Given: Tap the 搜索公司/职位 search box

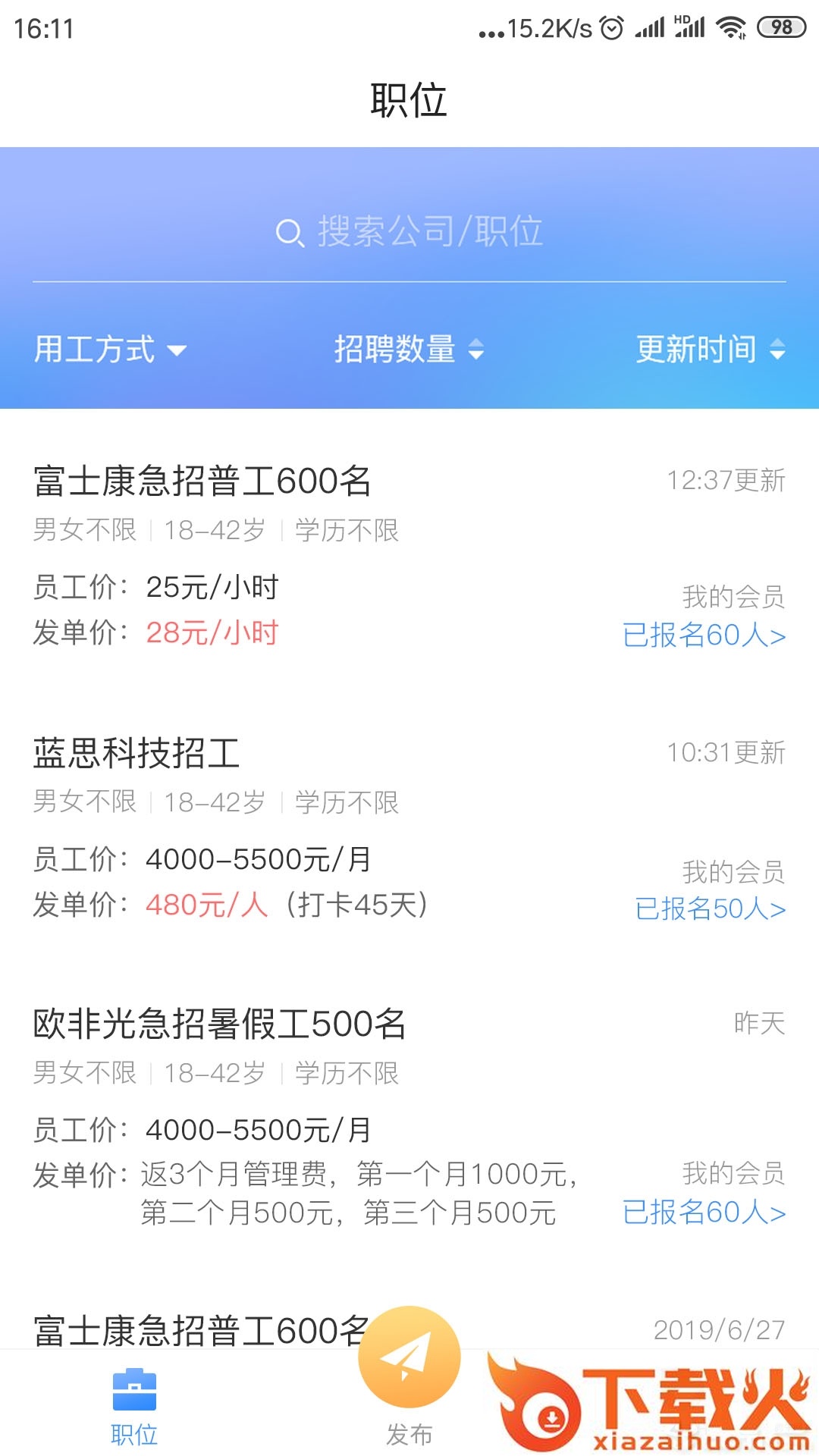Looking at the screenshot, I should click(x=409, y=231).
